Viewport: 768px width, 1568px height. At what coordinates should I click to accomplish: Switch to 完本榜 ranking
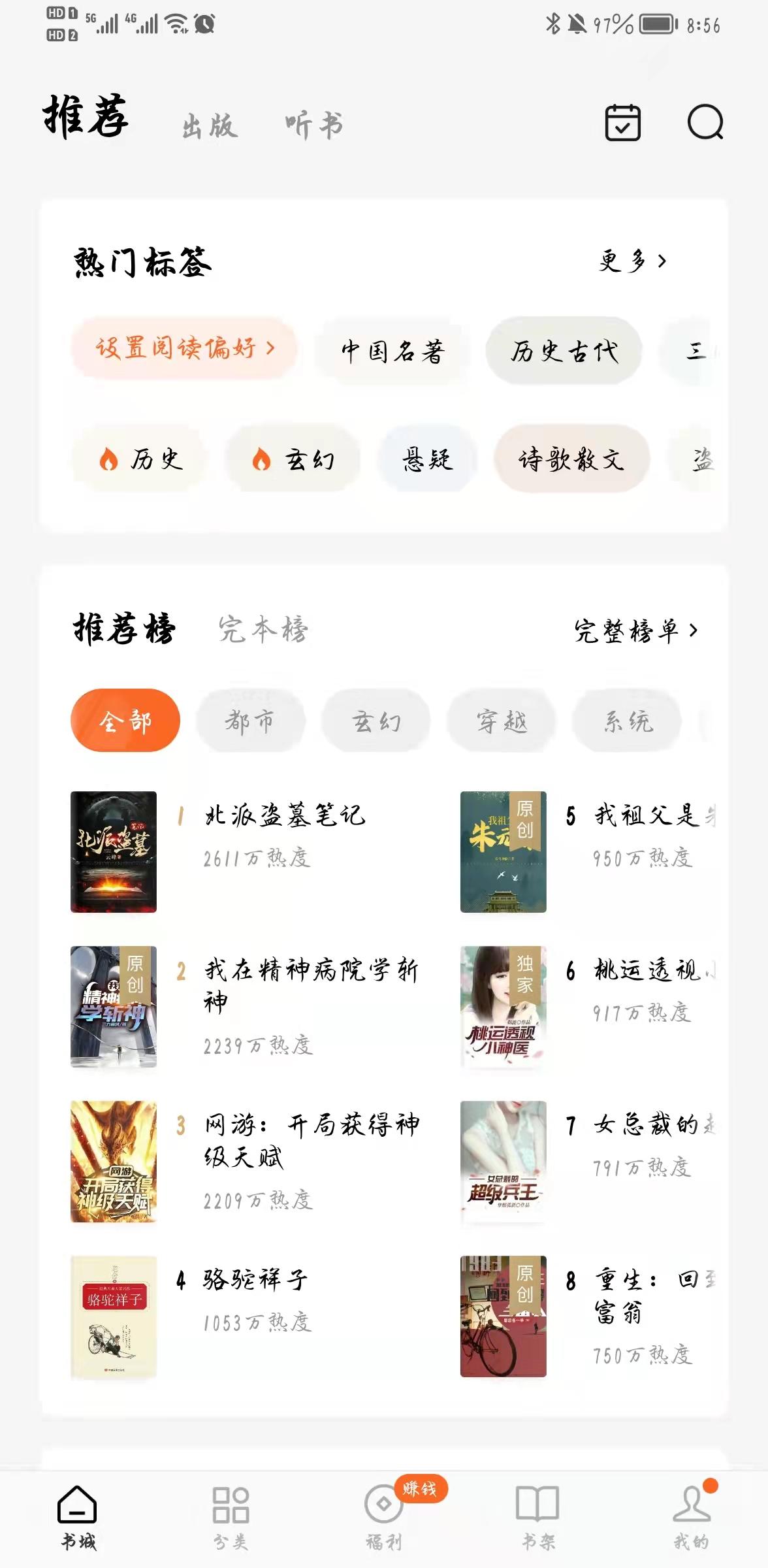(x=263, y=629)
